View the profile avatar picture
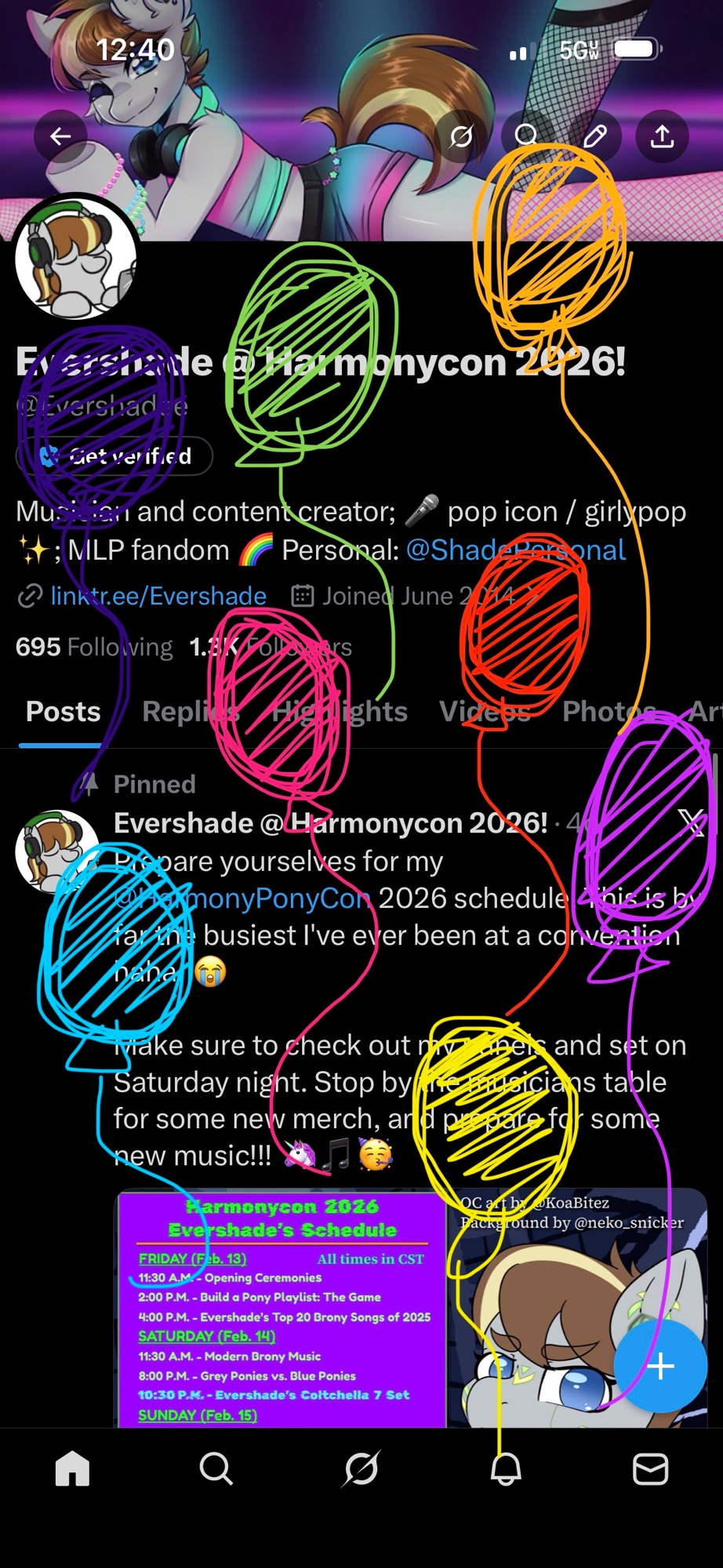This screenshot has height=1568, width=723. pyautogui.click(x=76, y=258)
